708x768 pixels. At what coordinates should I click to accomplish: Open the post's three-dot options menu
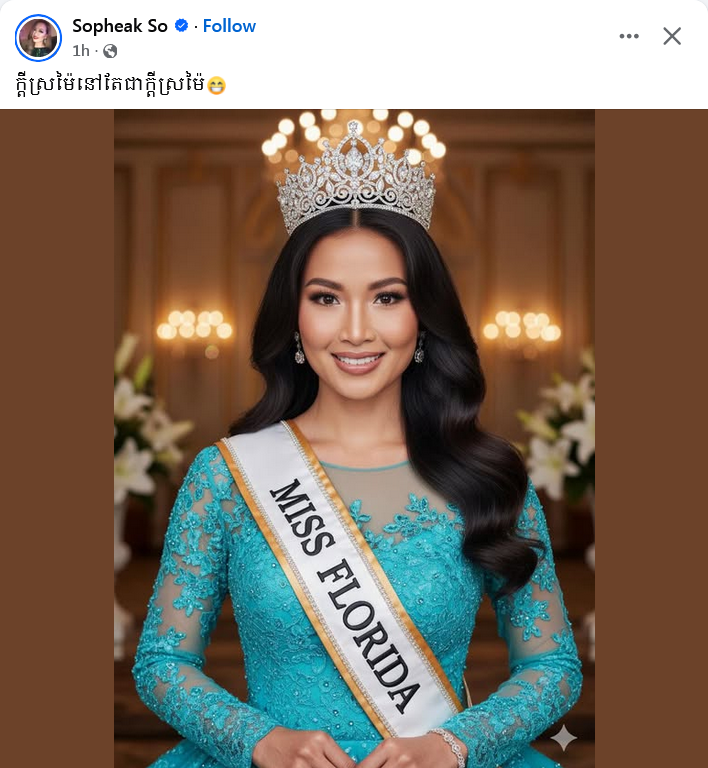(628, 36)
